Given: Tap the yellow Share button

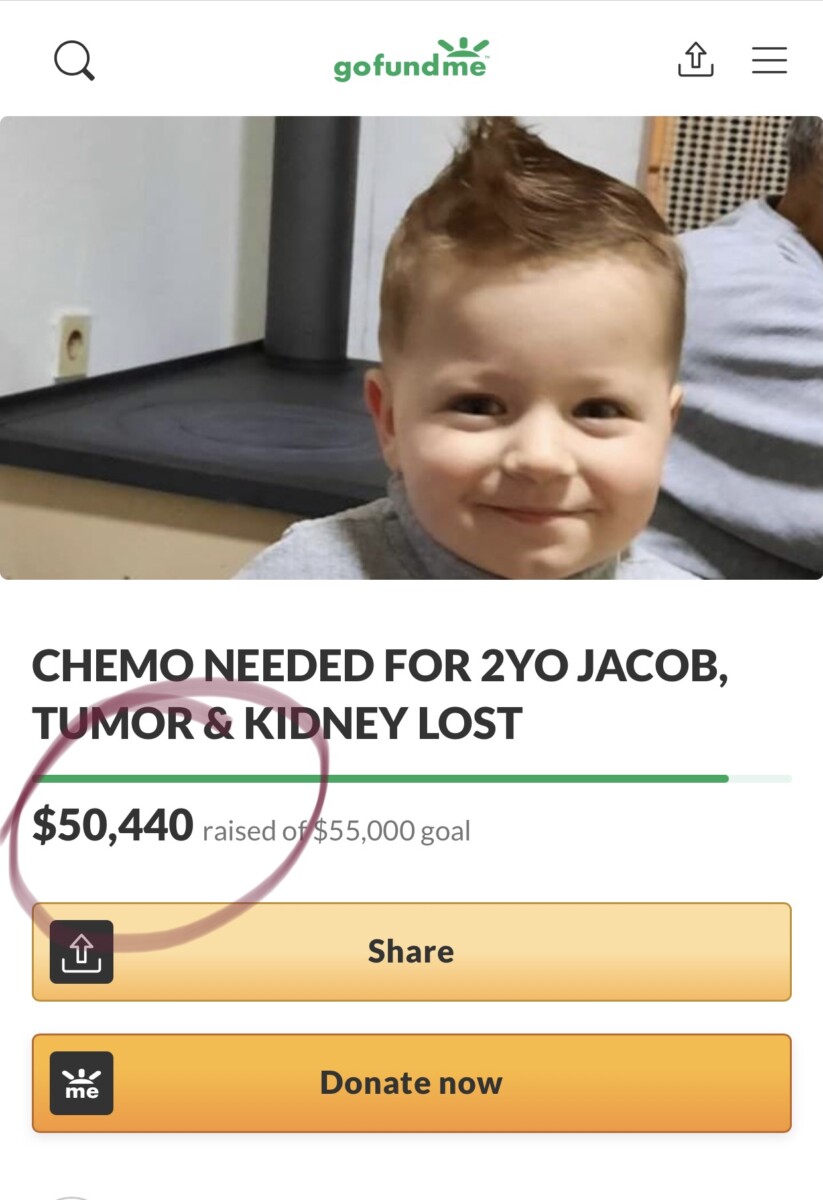Looking at the screenshot, I should [411, 951].
